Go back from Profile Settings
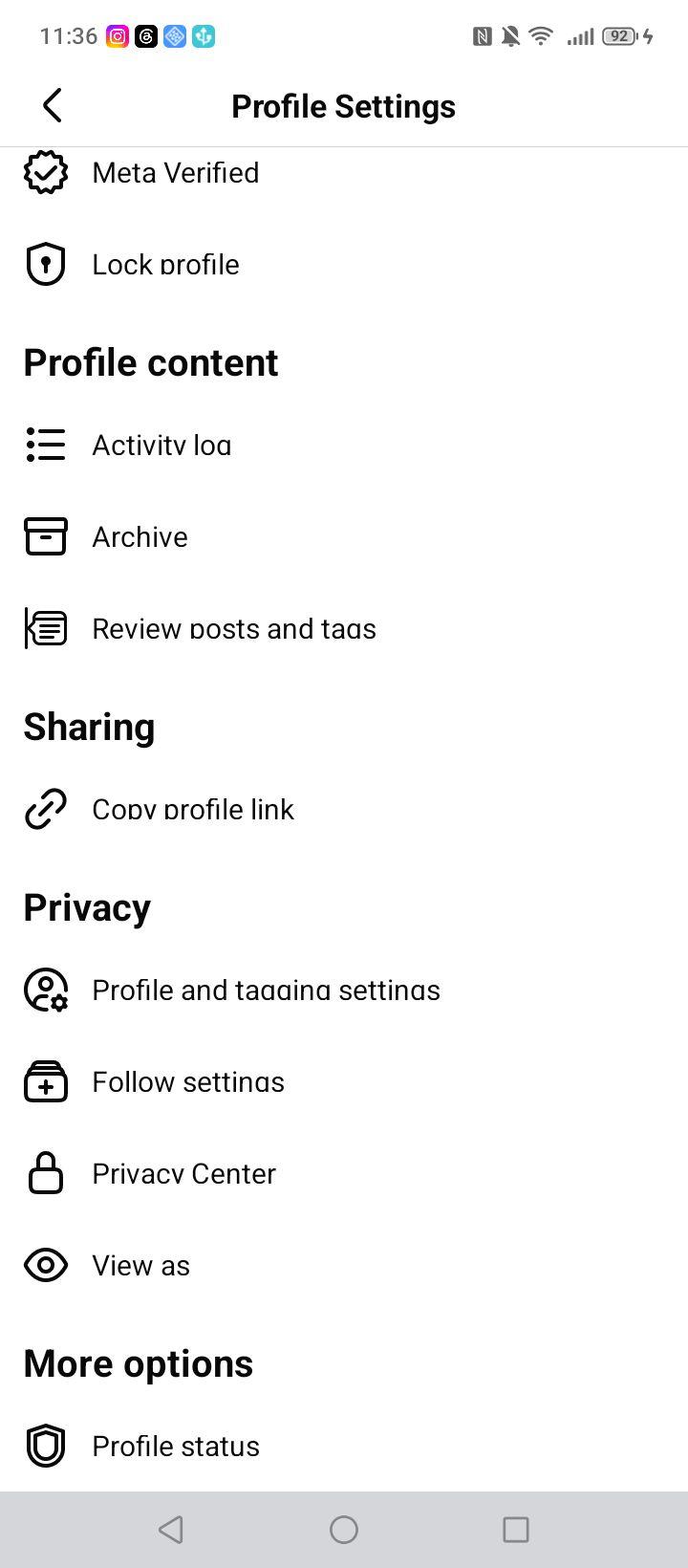688x1568 pixels. (53, 105)
